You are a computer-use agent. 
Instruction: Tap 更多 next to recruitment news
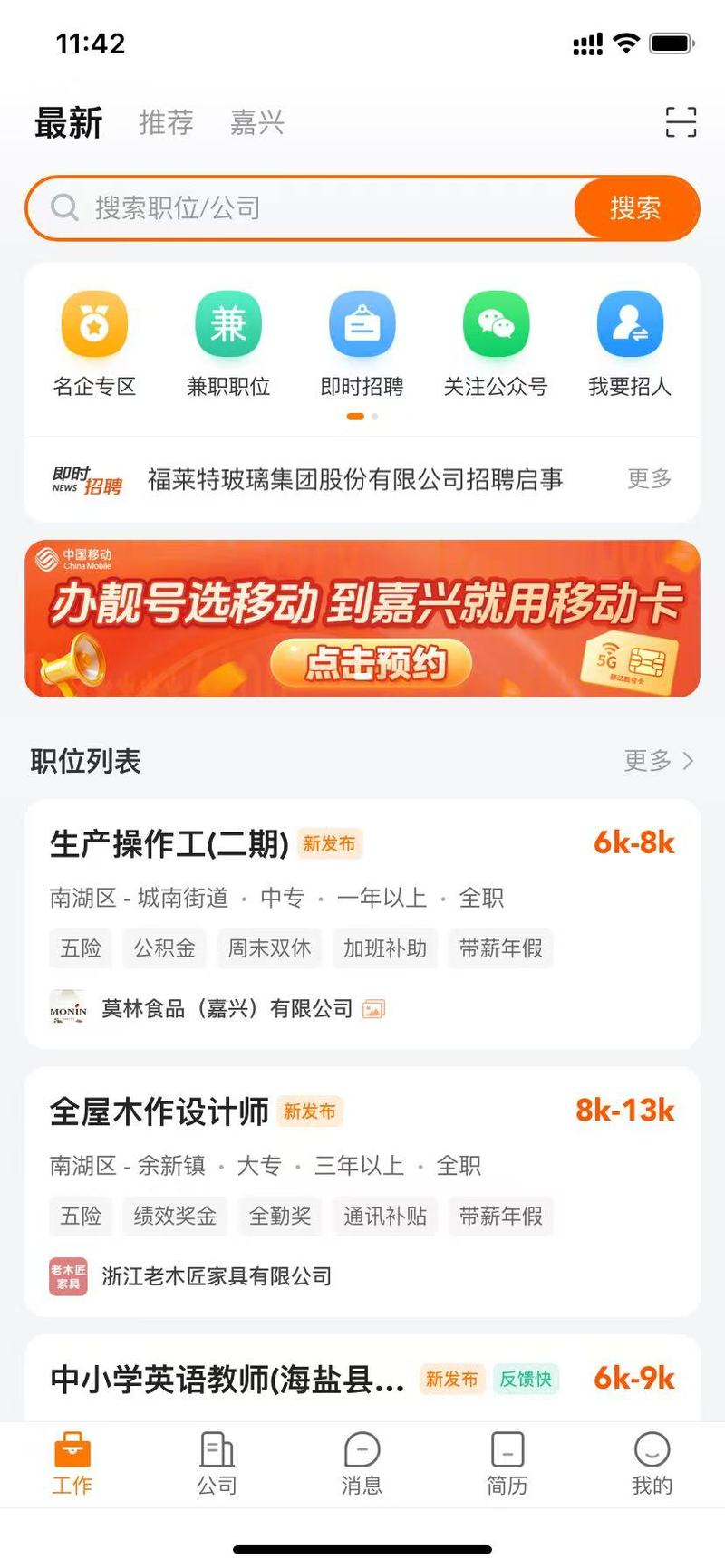pos(649,479)
